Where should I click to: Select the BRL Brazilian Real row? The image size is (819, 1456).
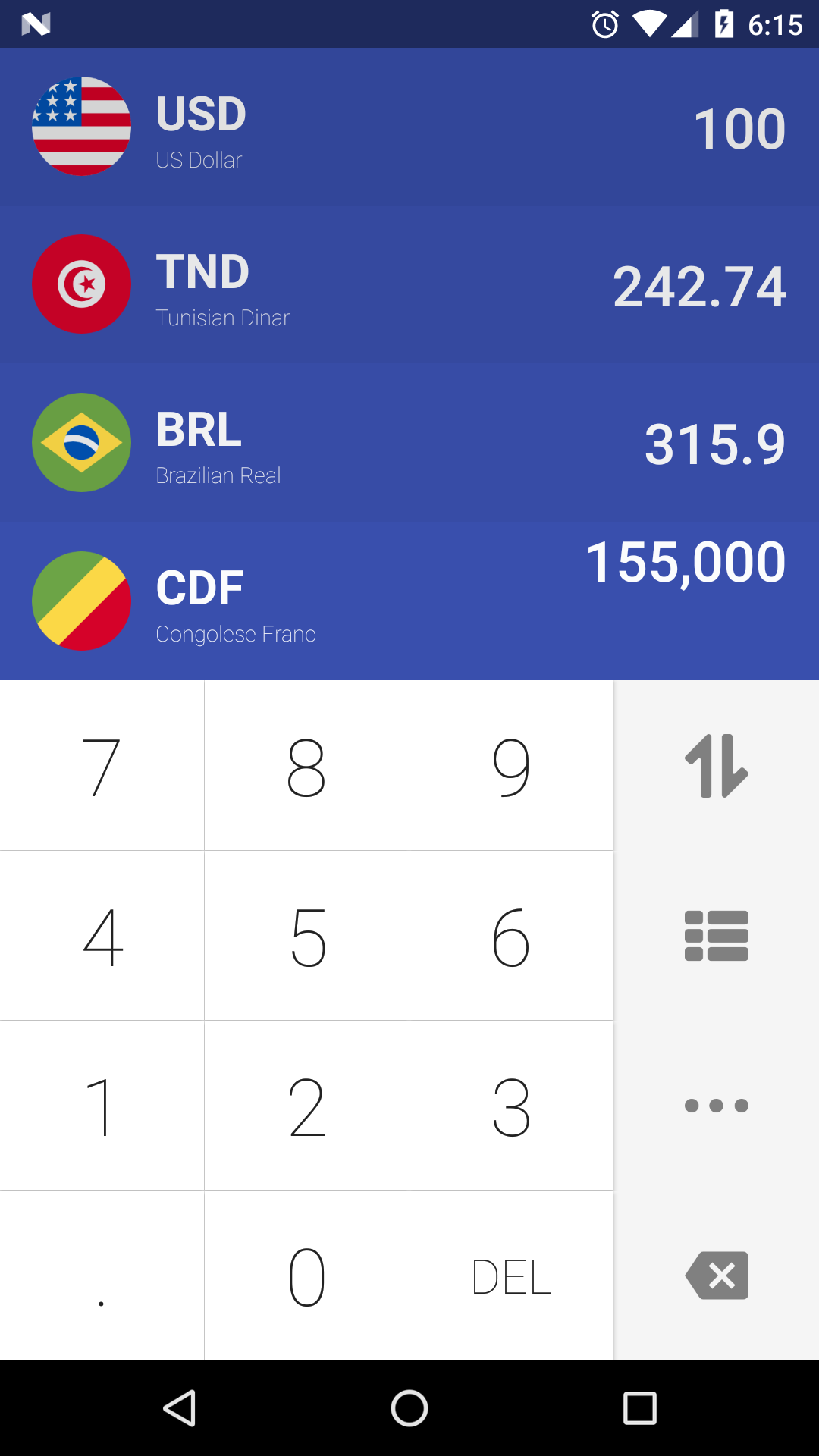pos(409,442)
